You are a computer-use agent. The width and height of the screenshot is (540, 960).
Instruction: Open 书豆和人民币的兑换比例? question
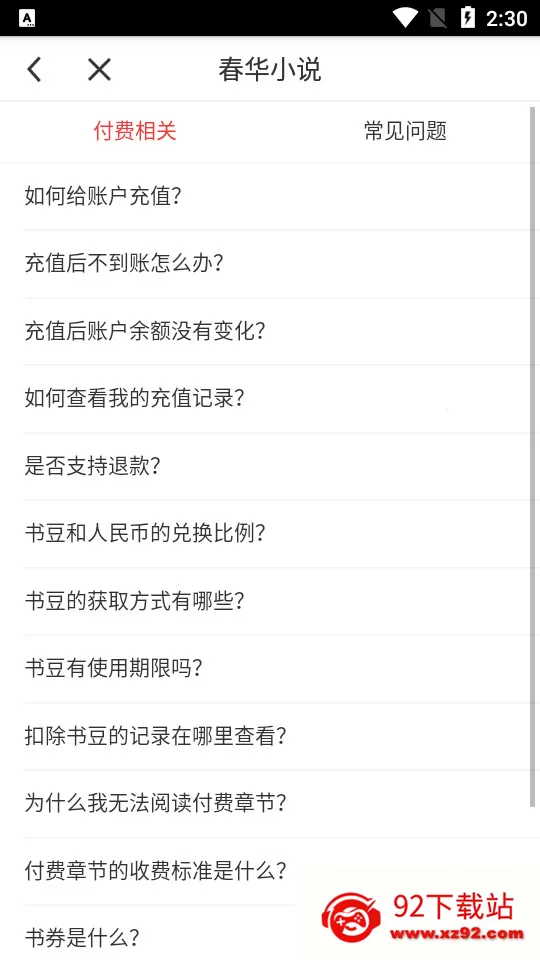[x=269, y=534]
